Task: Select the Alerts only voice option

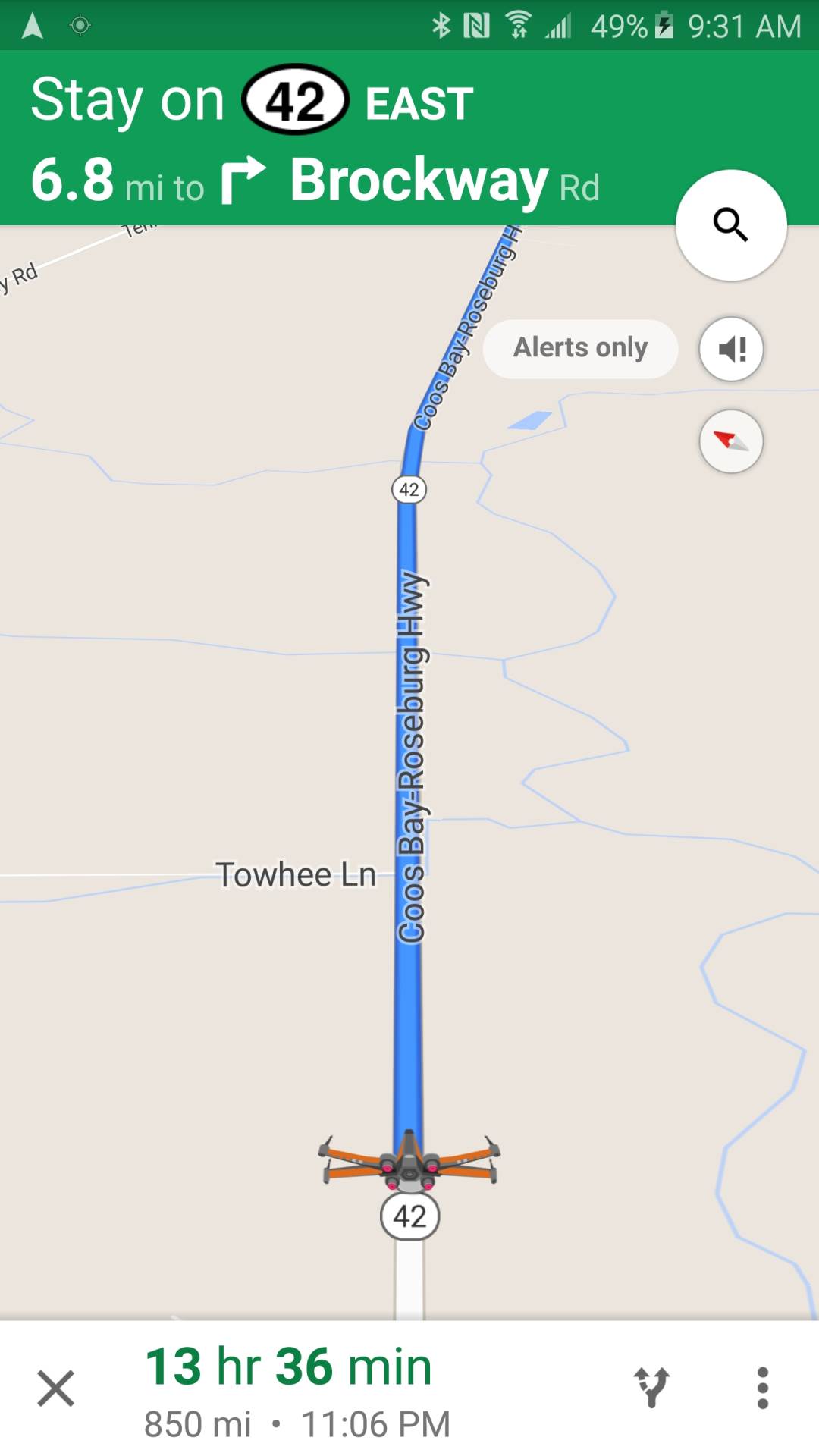Action: pos(580,348)
